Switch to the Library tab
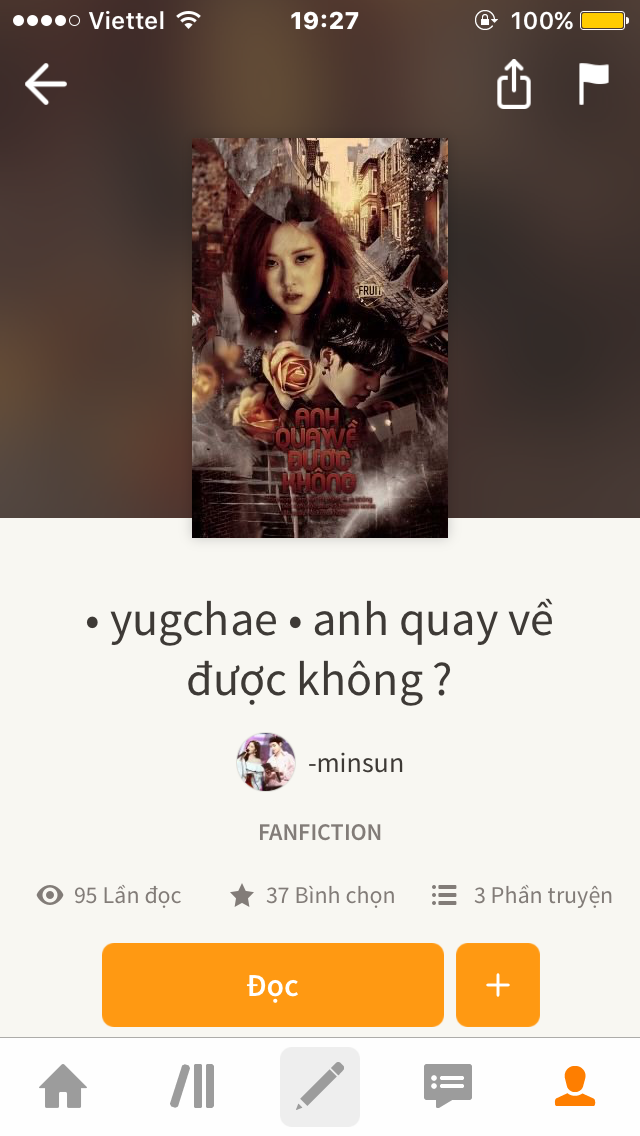Screen dimensions: 640x1136 (192, 1087)
